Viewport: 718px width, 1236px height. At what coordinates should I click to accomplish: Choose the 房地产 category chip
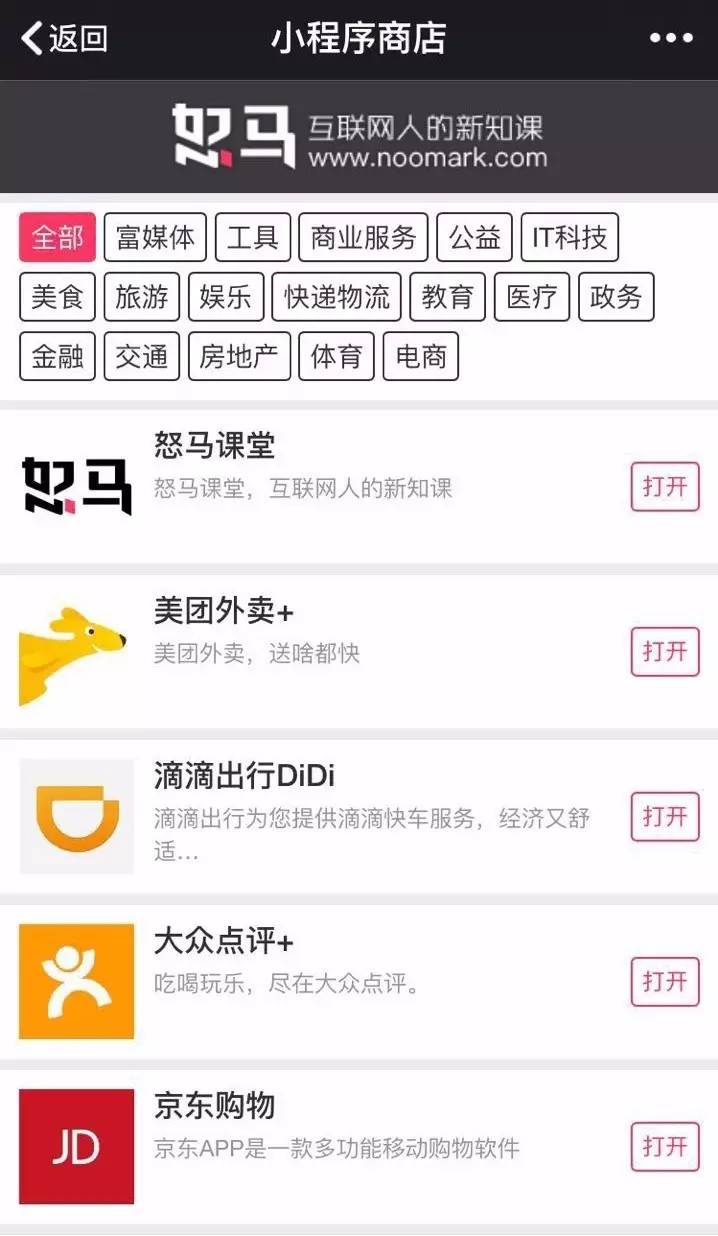tap(239, 356)
